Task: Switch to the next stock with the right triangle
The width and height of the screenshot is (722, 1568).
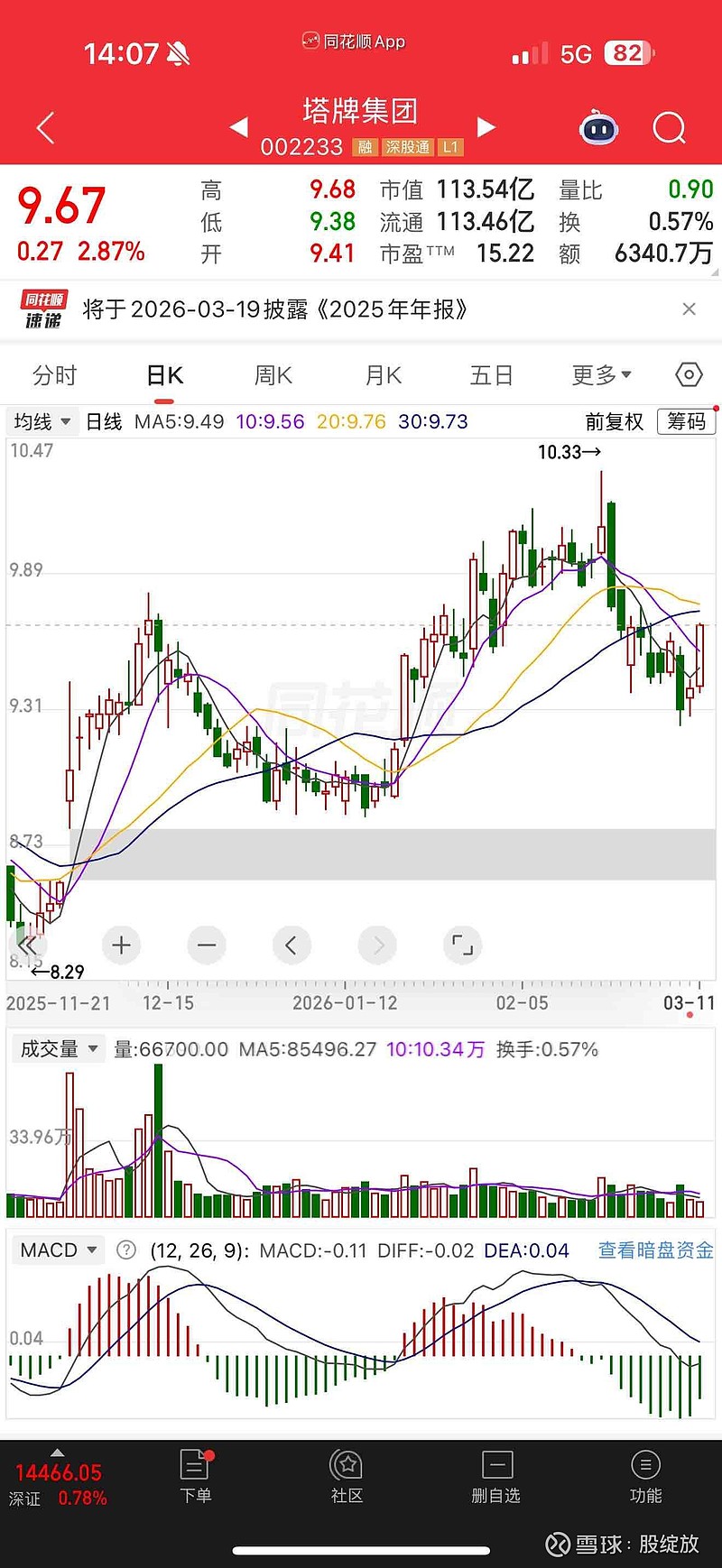Action: click(486, 127)
